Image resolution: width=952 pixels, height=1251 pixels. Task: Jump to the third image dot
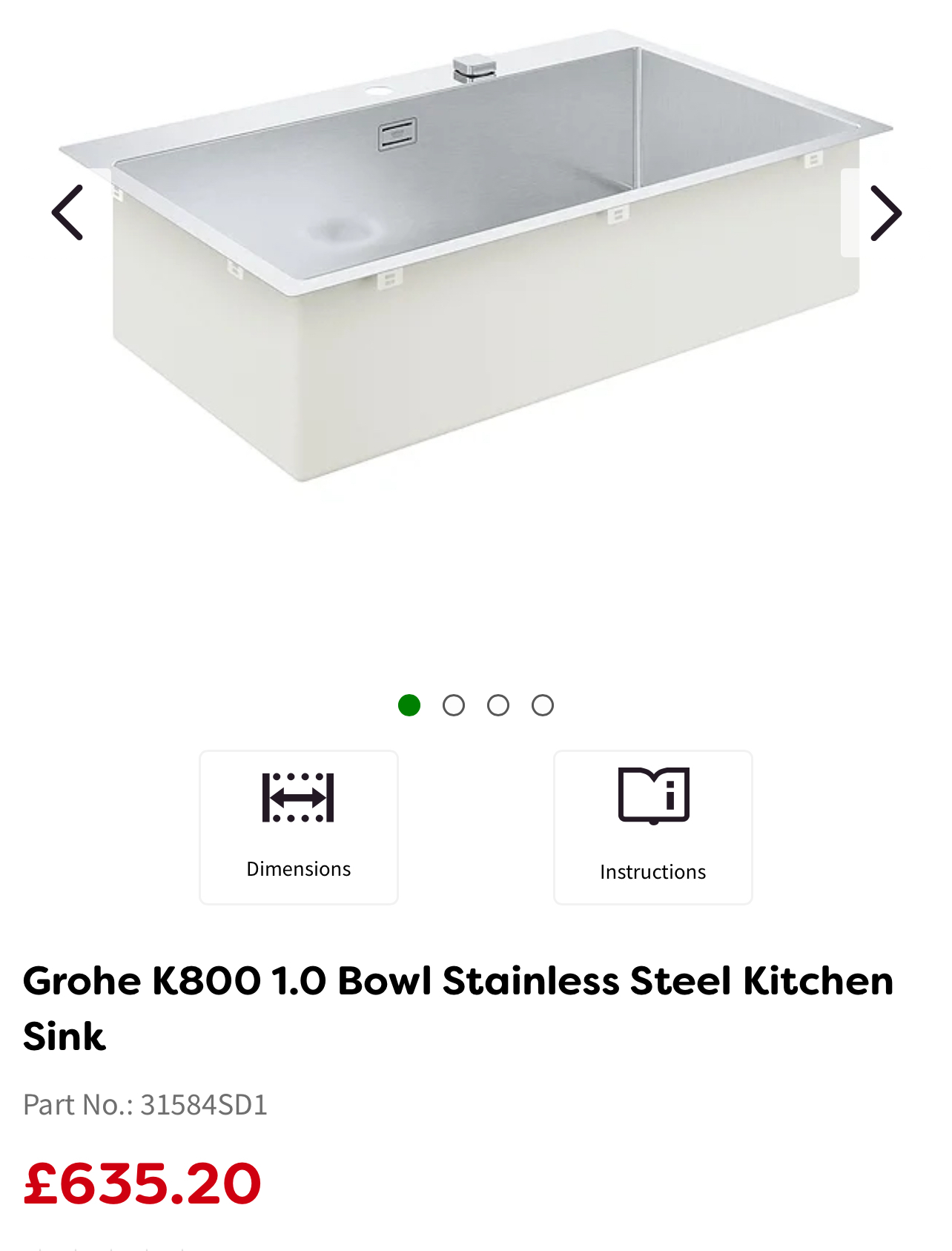coord(498,705)
